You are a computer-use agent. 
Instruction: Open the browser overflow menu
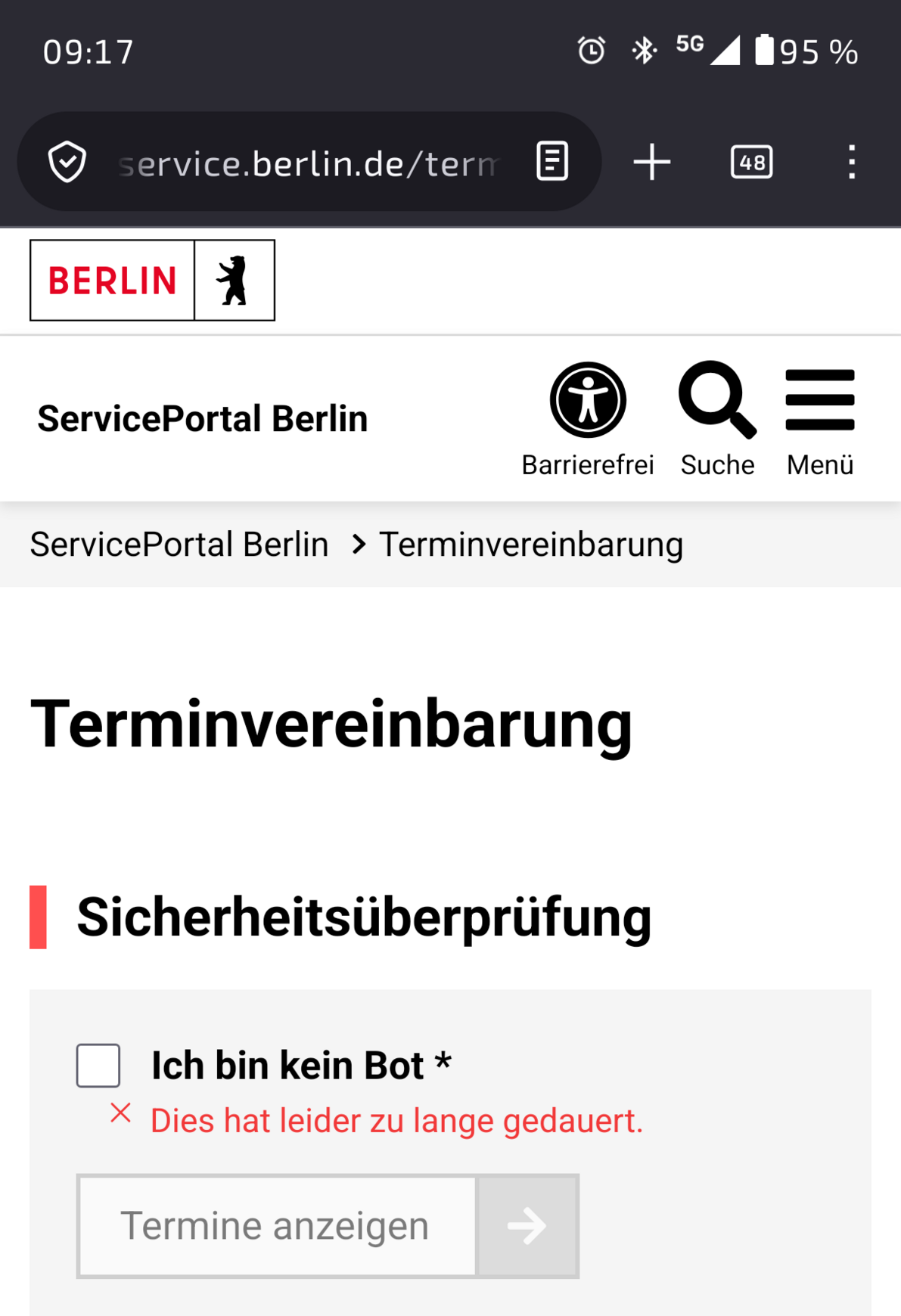click(852, 162)
